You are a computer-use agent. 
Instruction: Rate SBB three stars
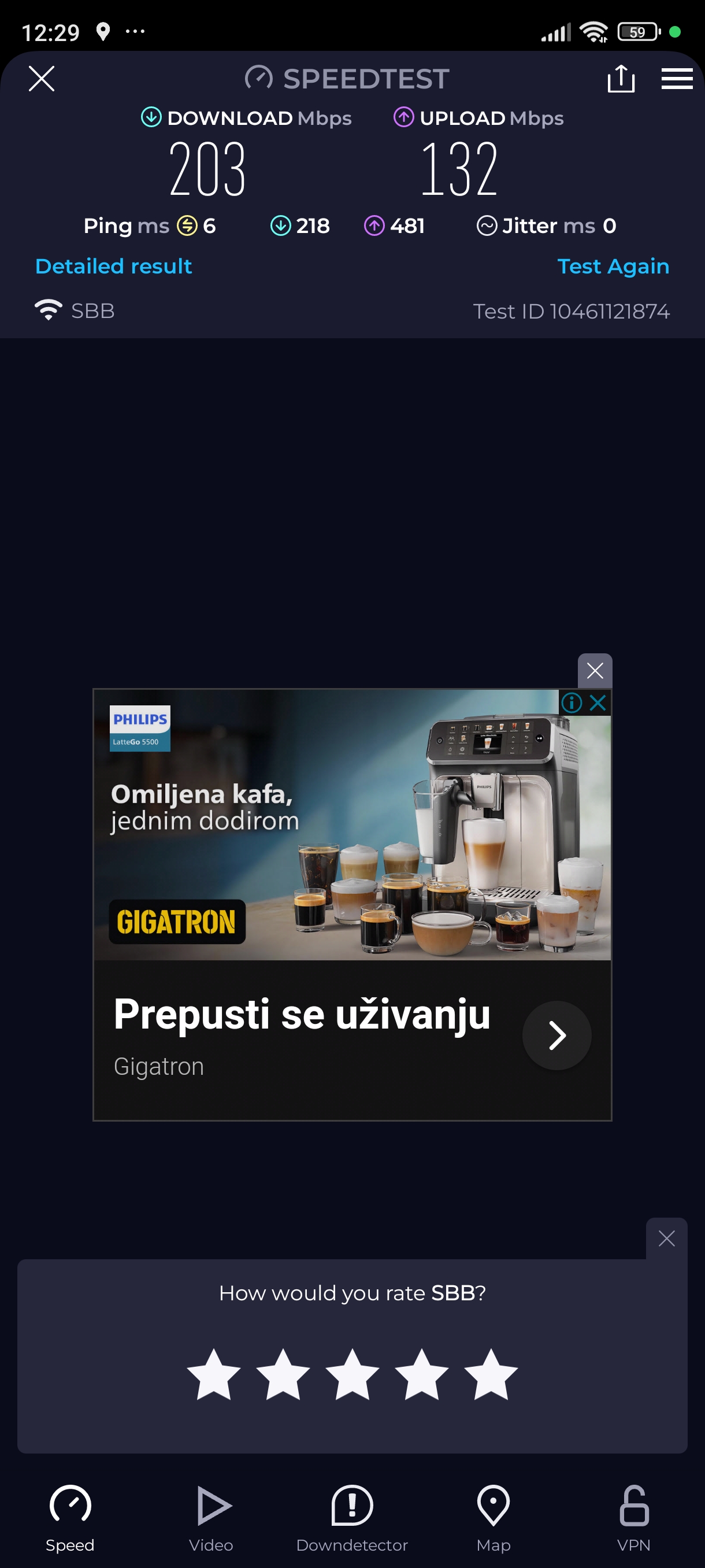pos(352,1375)
